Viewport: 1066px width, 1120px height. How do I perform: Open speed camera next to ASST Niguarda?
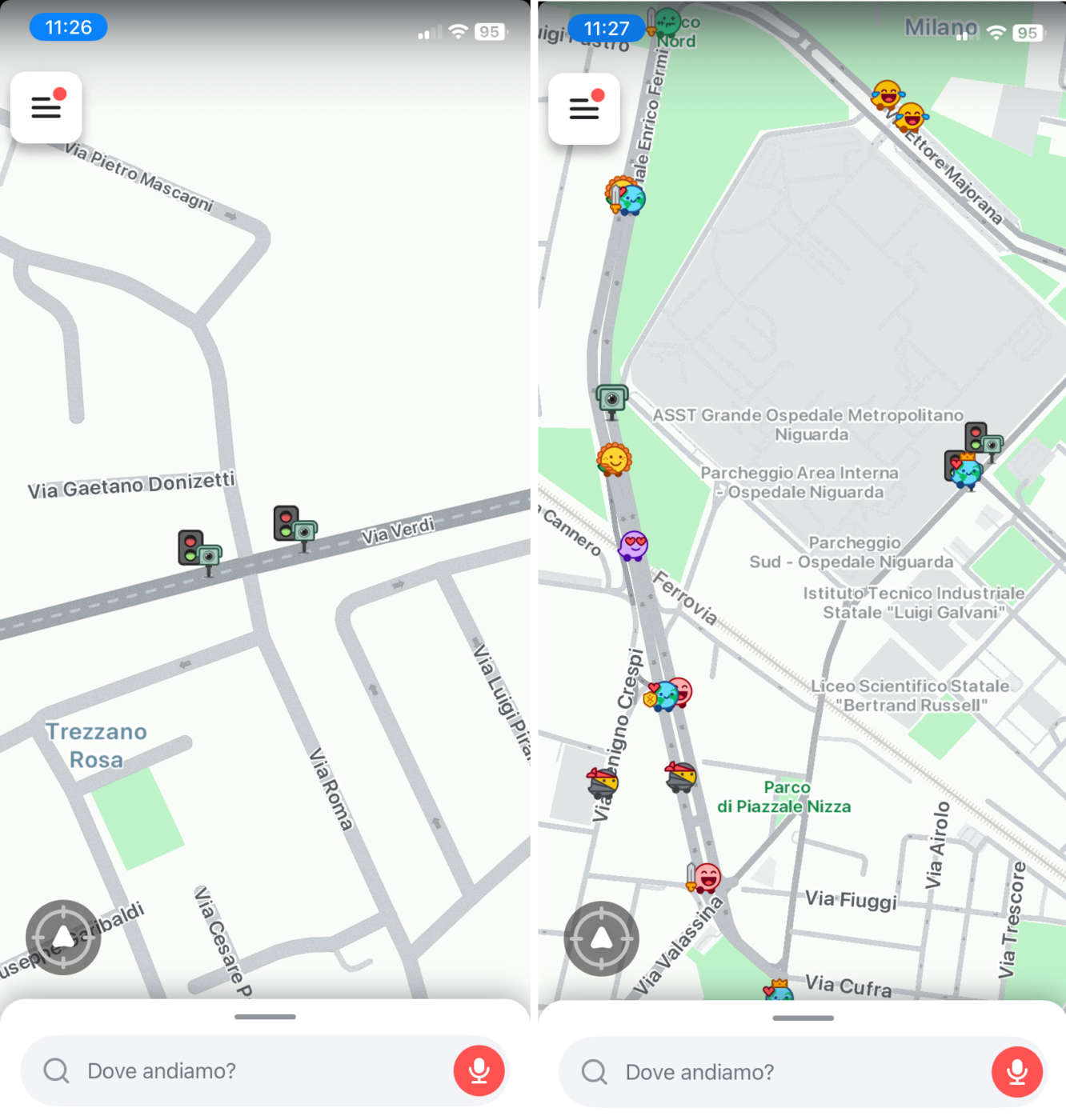point(612,399)
